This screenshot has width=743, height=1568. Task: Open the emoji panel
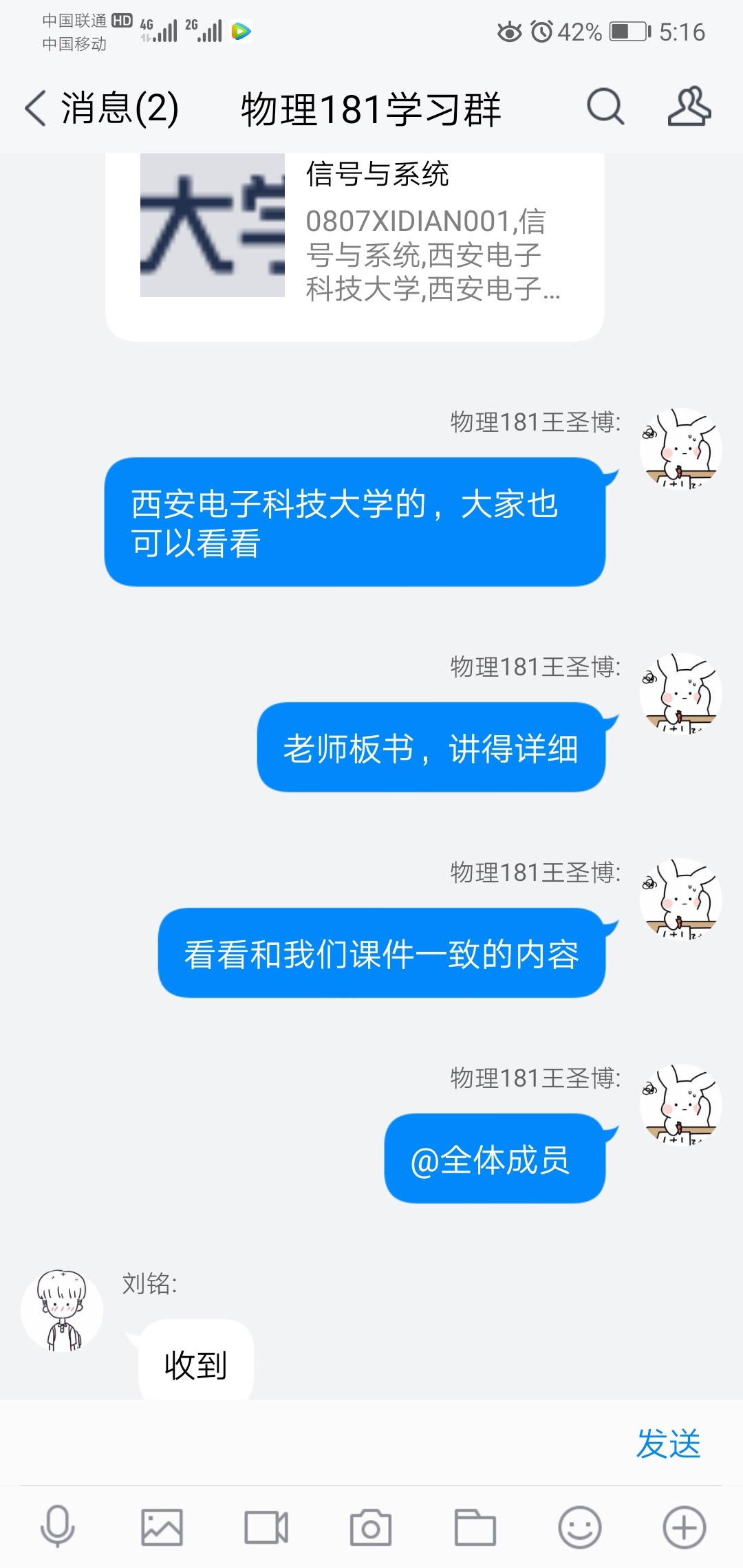point(579,1527)
